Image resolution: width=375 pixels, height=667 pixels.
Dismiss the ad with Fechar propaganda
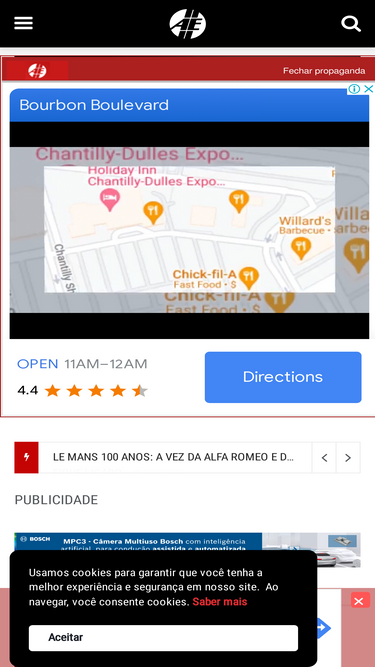(324, 71)
